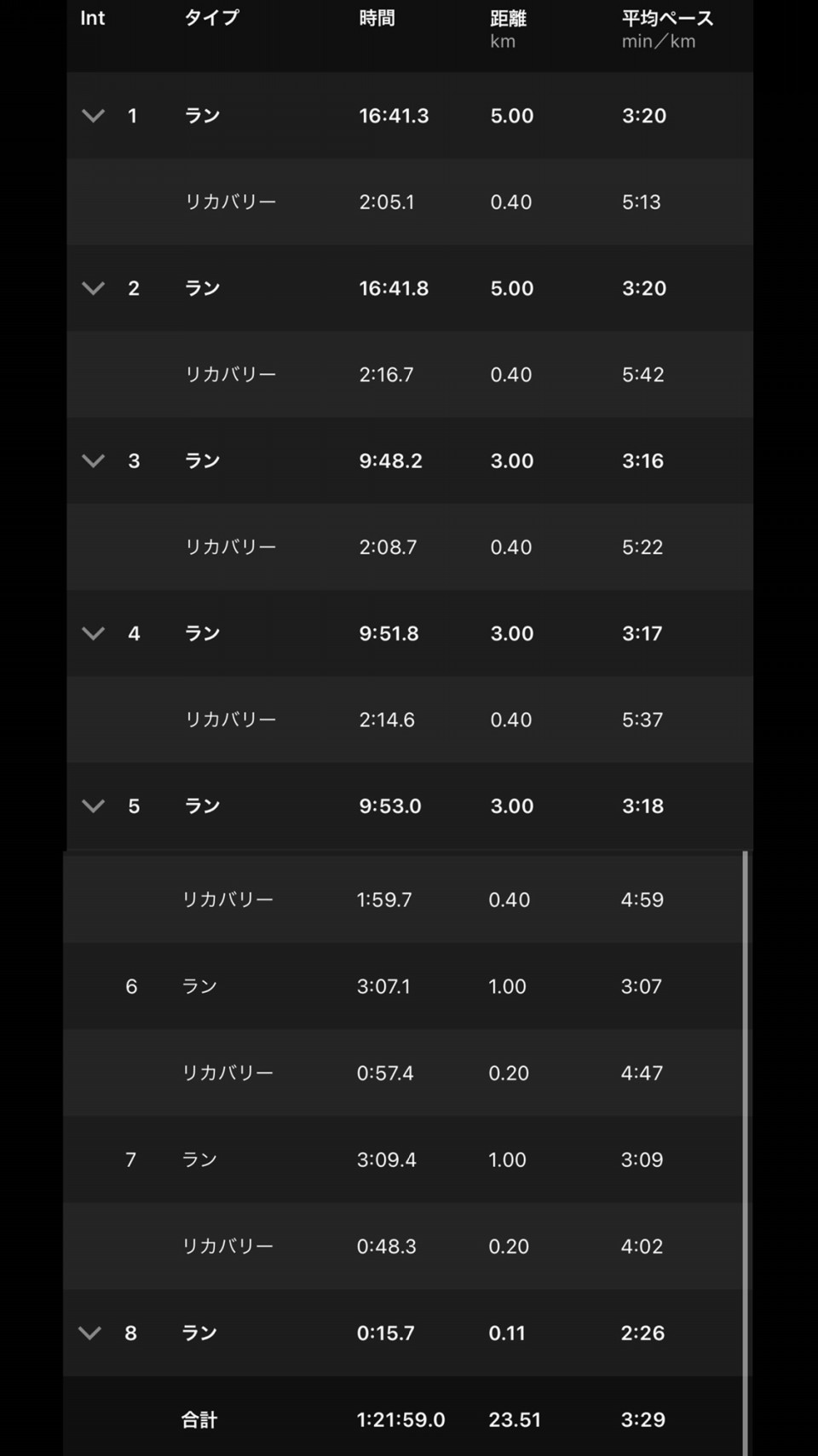Open the chevron for interval 3
818x1456 pixels.
[93, 461]
